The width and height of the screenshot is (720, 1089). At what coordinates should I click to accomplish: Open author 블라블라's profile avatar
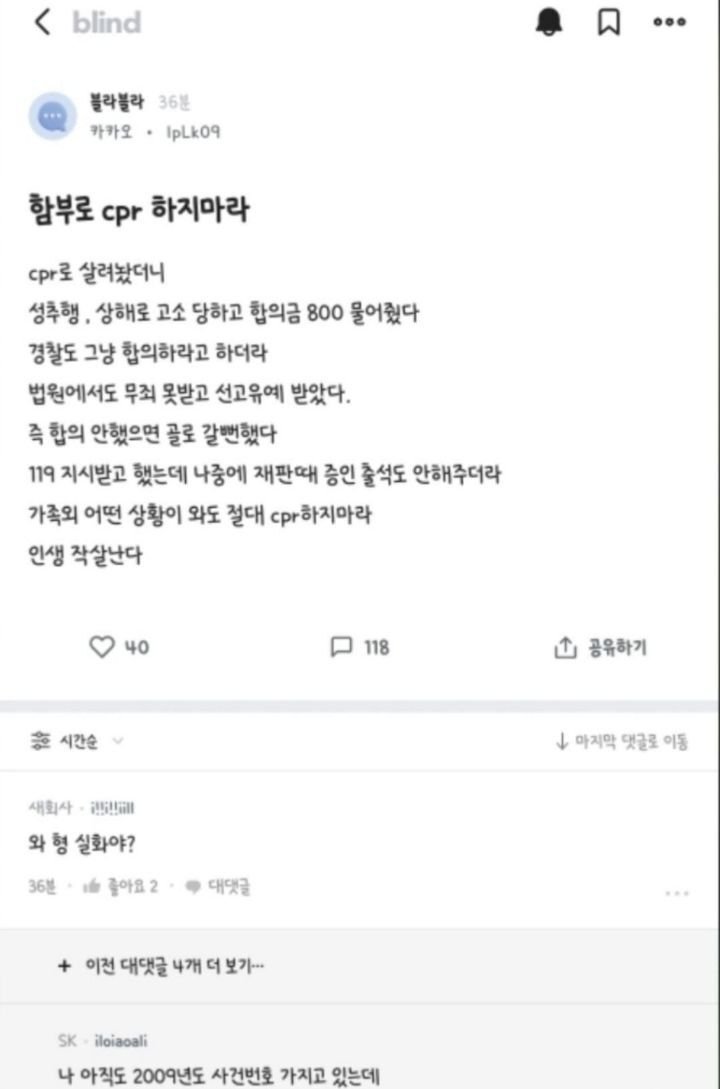[x=52, y=117]
